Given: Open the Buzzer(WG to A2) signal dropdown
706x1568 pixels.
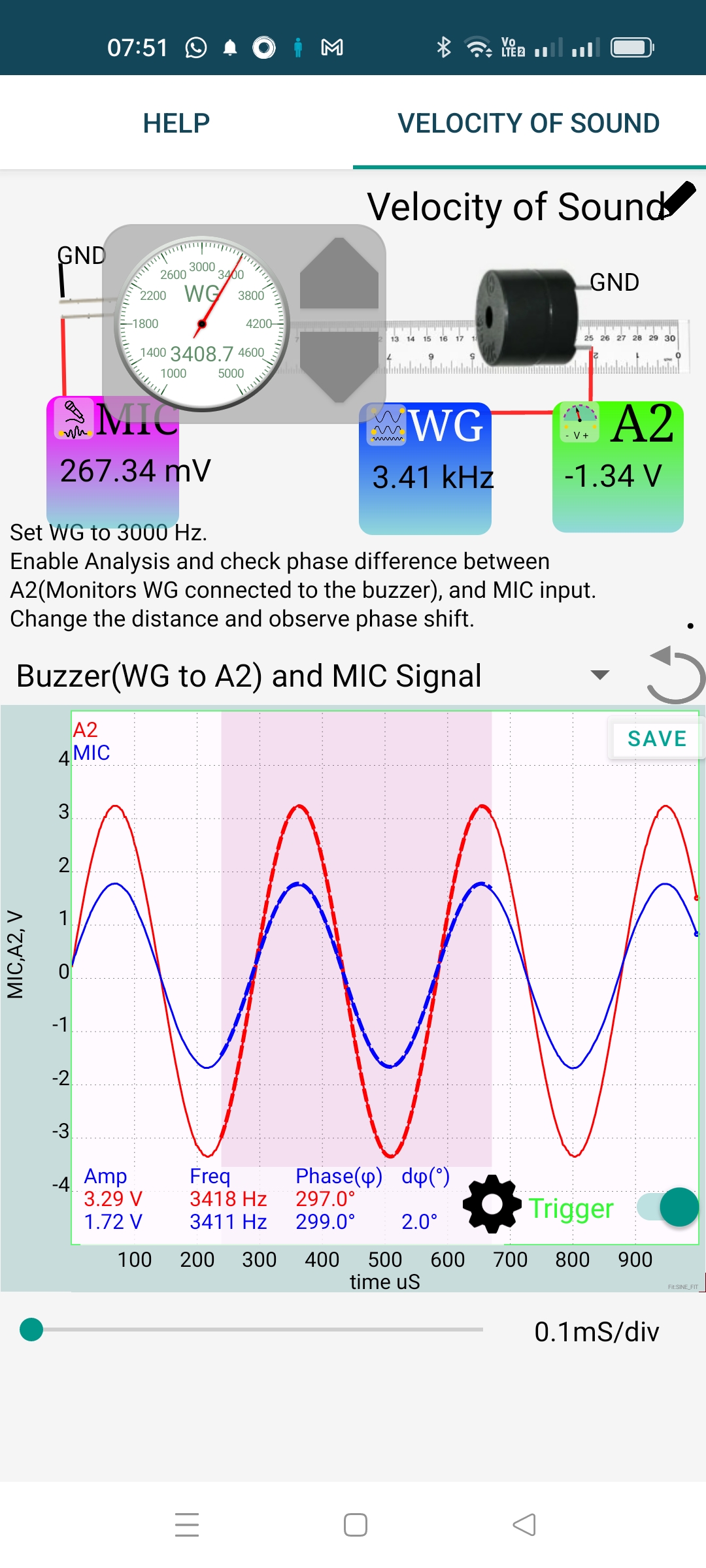Looking at the screenshot, I should pyautogui.click(x=601, y=676).
